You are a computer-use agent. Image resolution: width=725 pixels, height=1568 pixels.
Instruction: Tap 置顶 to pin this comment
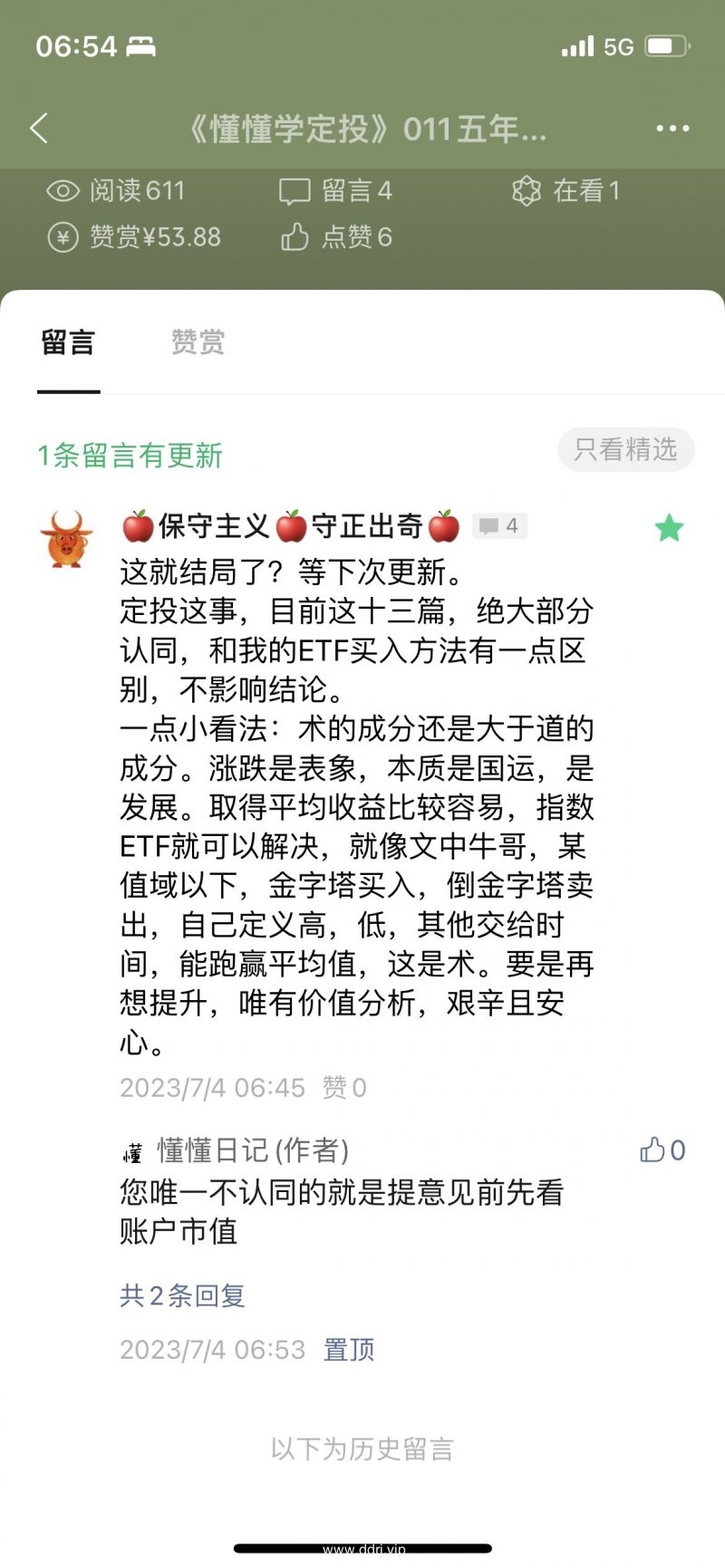(349, 1350)
